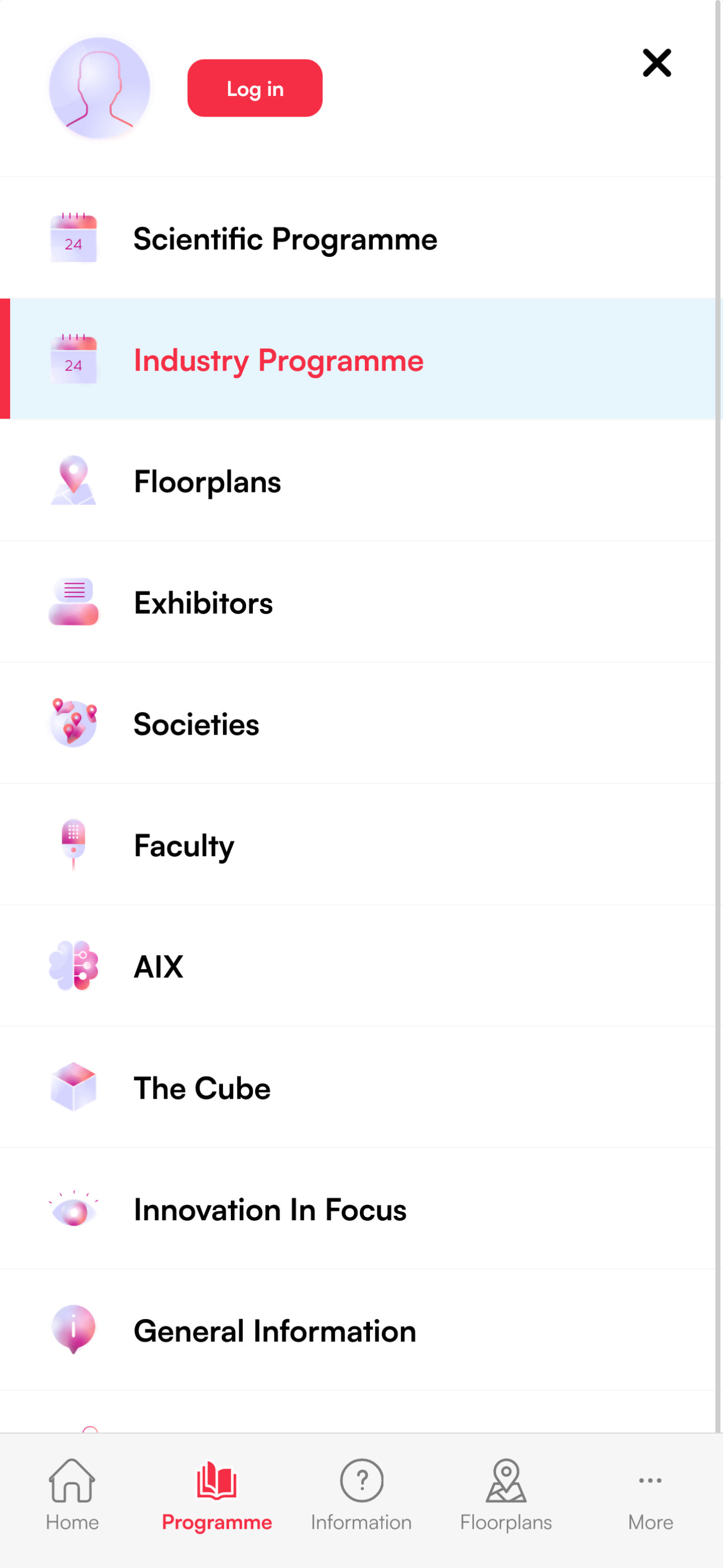Screen dimensions: 723x1568
Task: Open the profile avatar
Action: click(99, 88)
